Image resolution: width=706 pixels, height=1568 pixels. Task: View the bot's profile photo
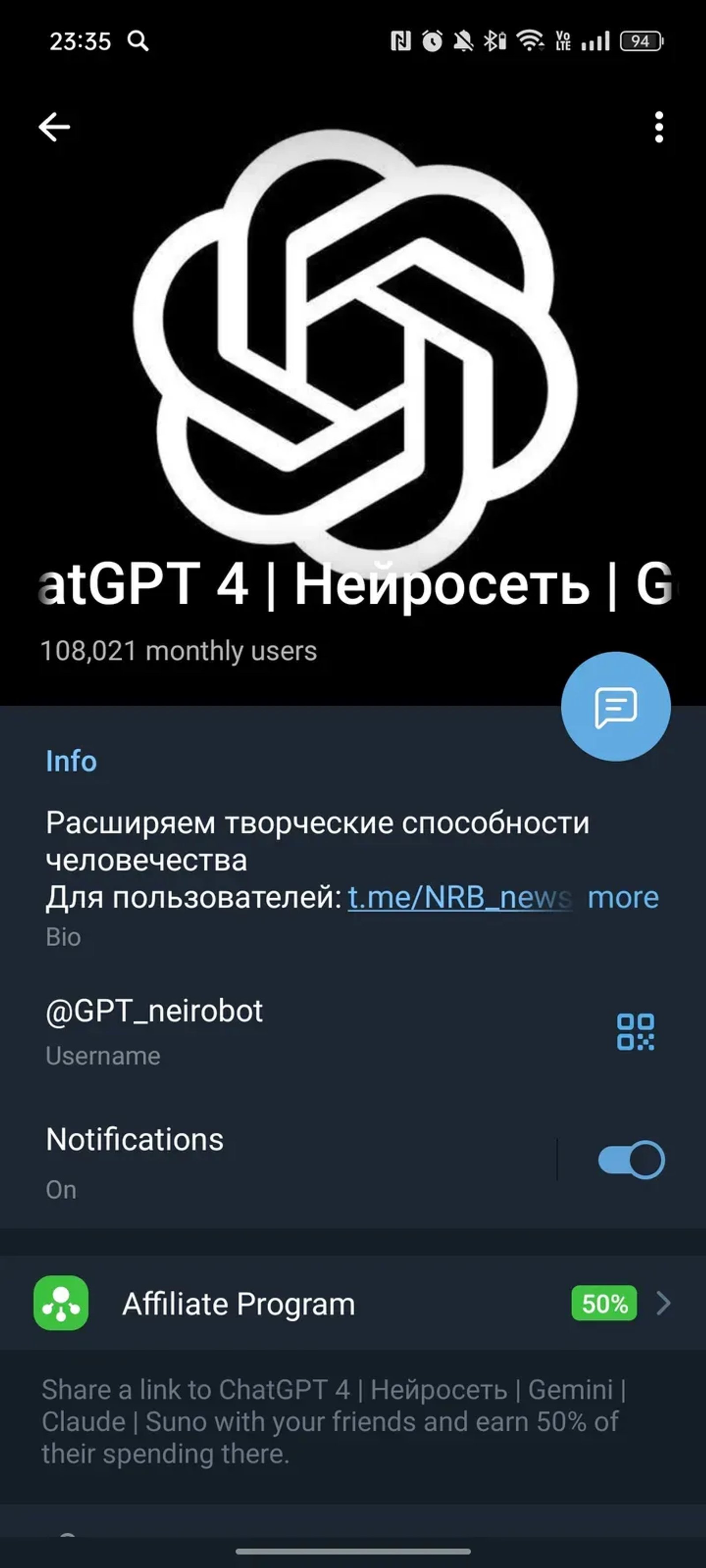pyautogui.click(x=353, y=365)
